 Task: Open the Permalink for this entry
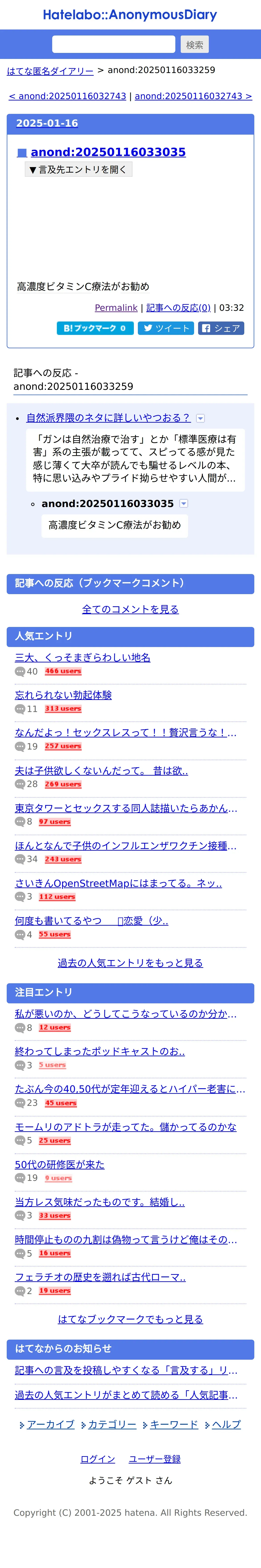[116, 308]
